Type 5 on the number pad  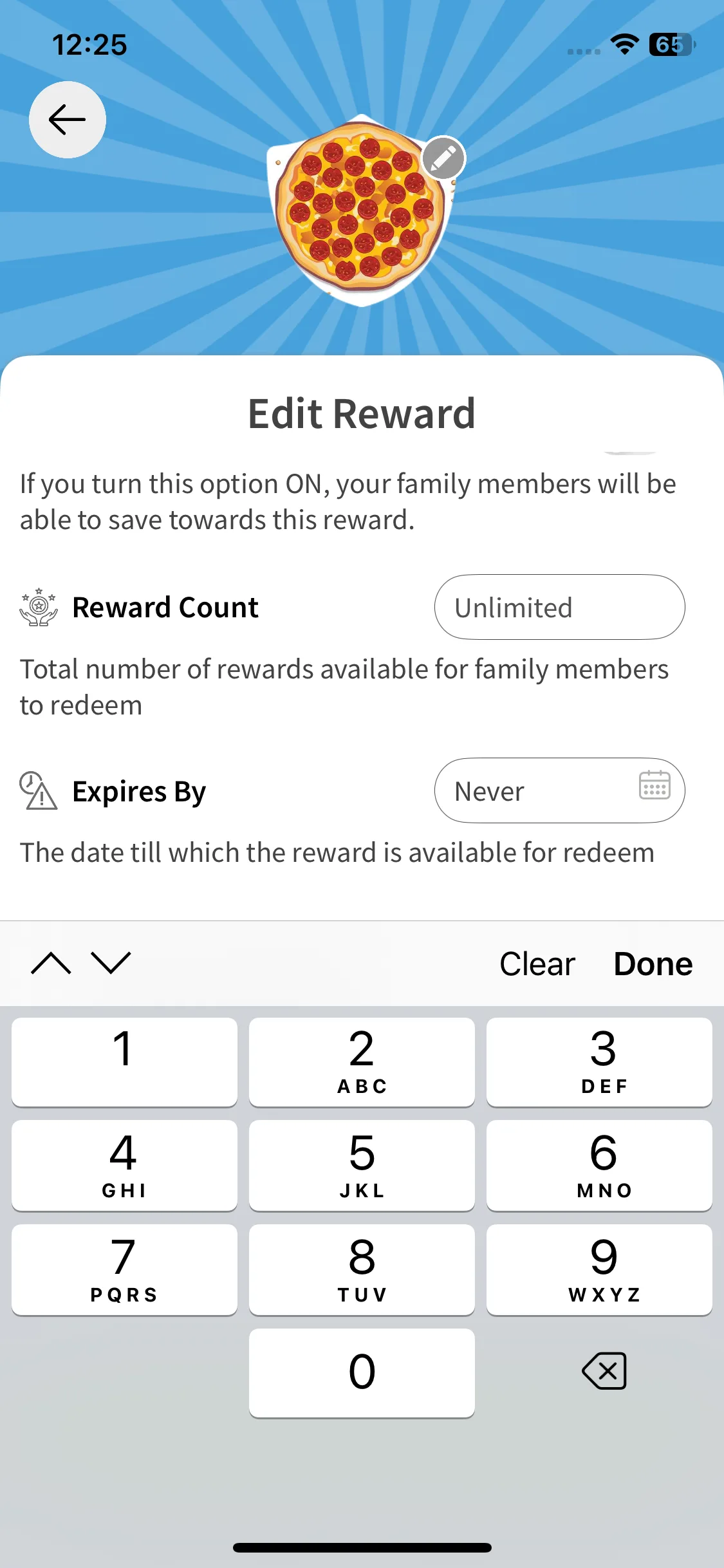coord(362,1165)
